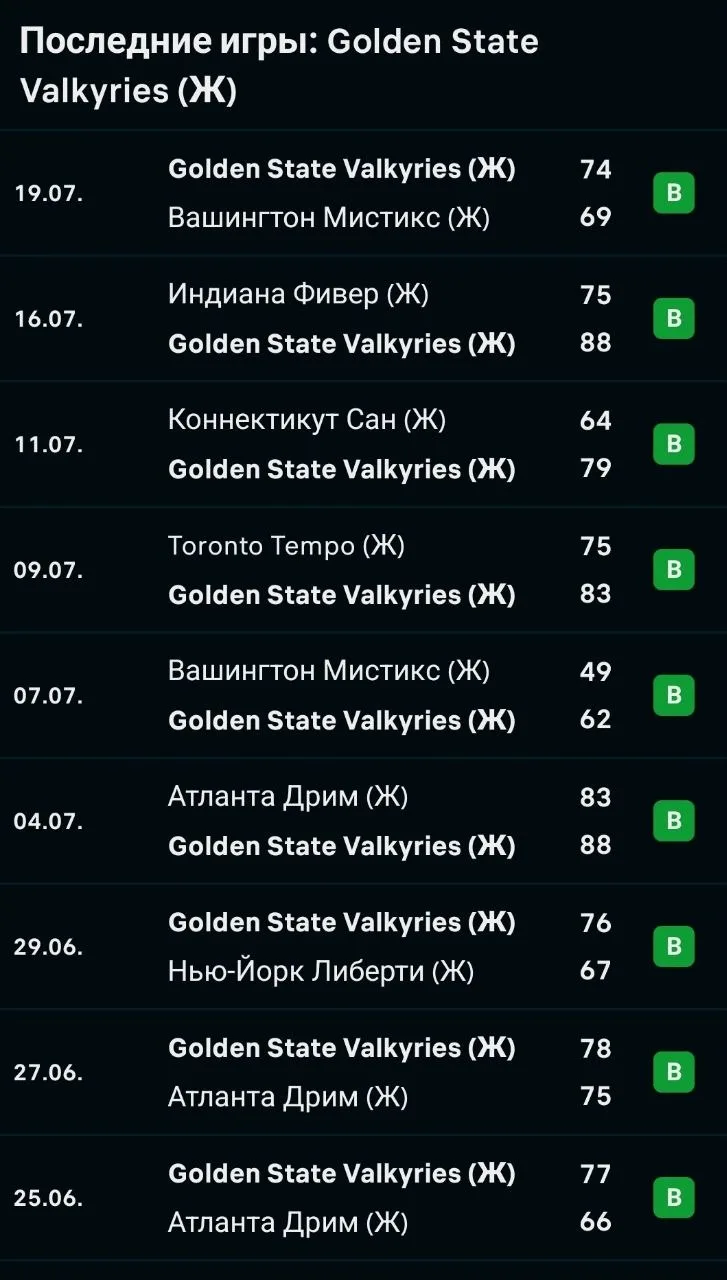Open the 25.06 match that ended 77–66
Viewport: 727px width, 1280px height.
363,1198
